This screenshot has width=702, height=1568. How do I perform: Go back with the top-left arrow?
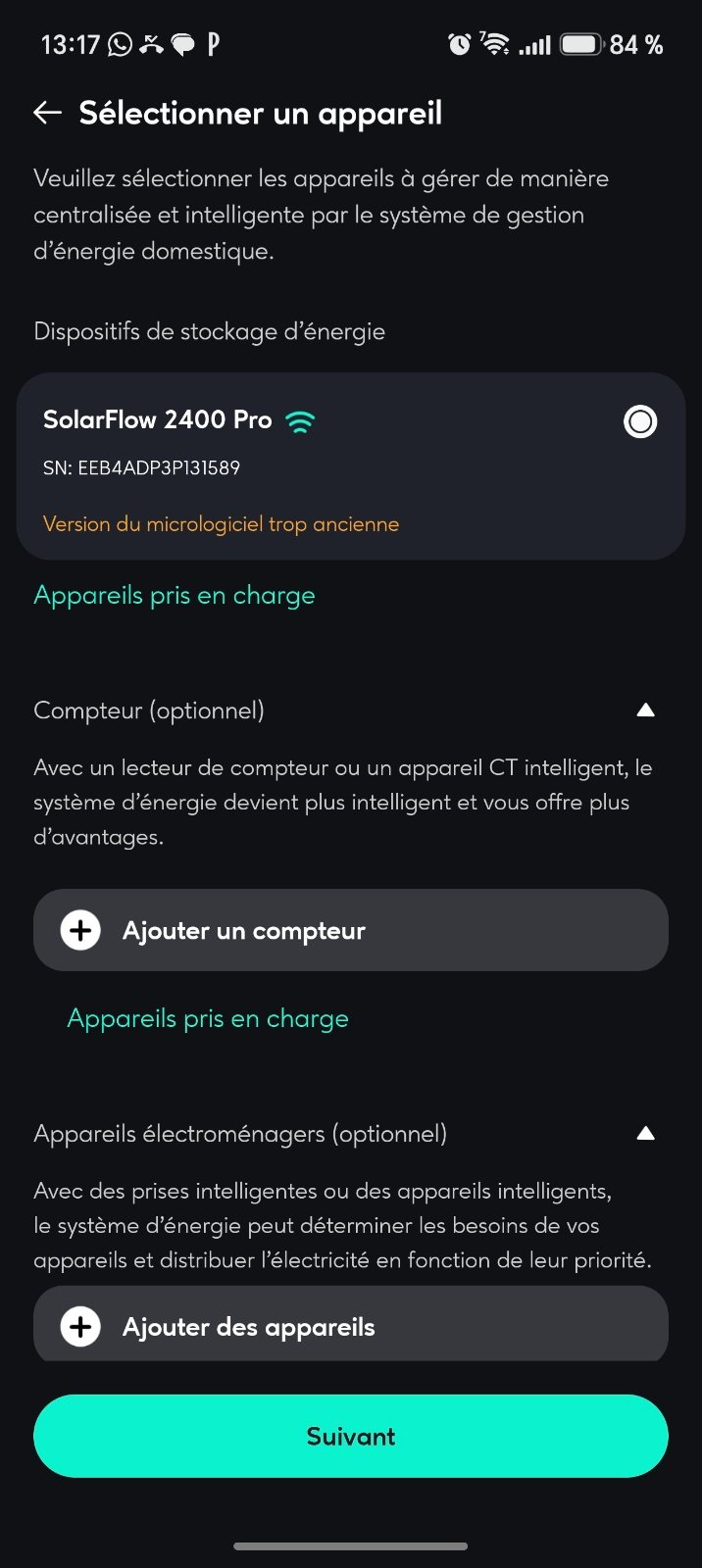click(x=47, y=114)
